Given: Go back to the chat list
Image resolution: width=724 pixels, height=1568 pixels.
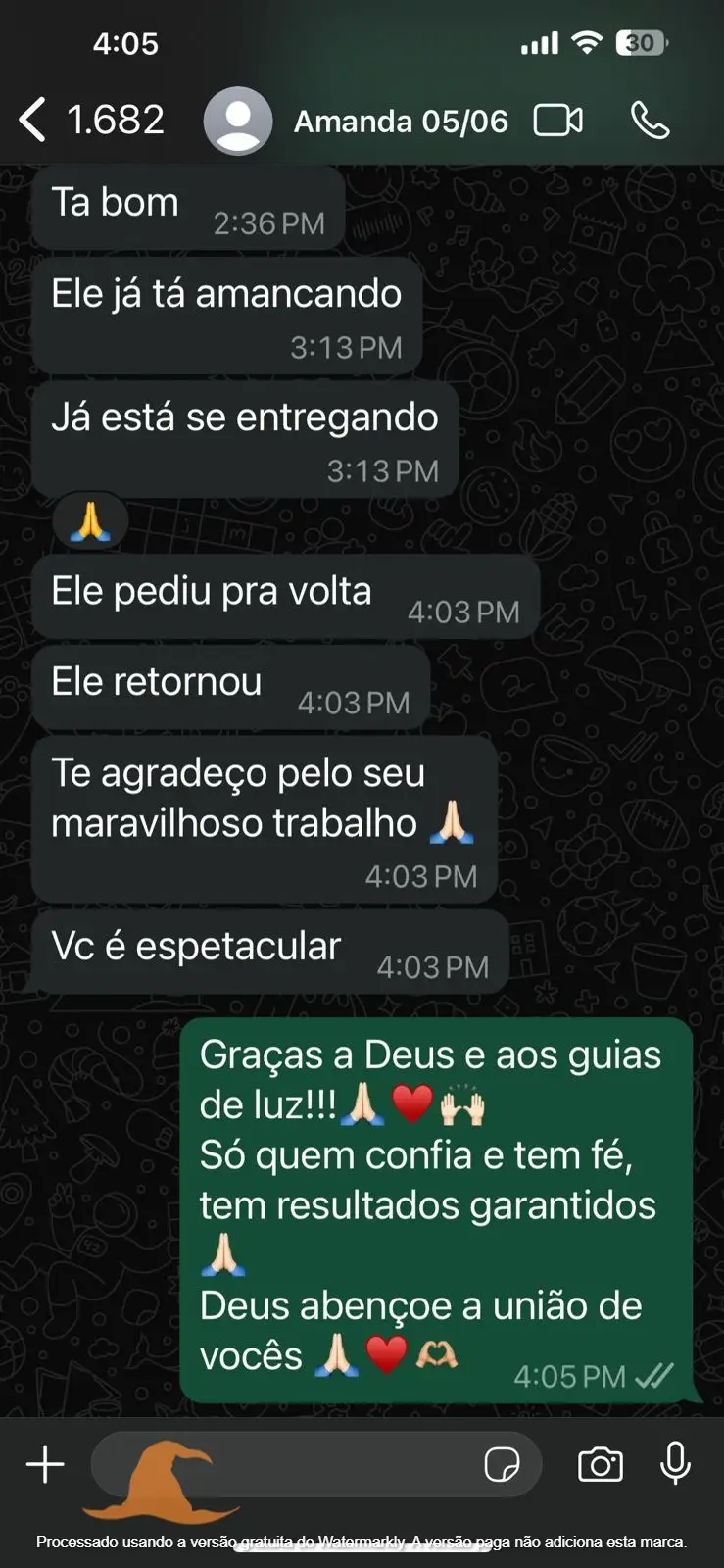Looking at the screenshot, I should tap(33, 121).
